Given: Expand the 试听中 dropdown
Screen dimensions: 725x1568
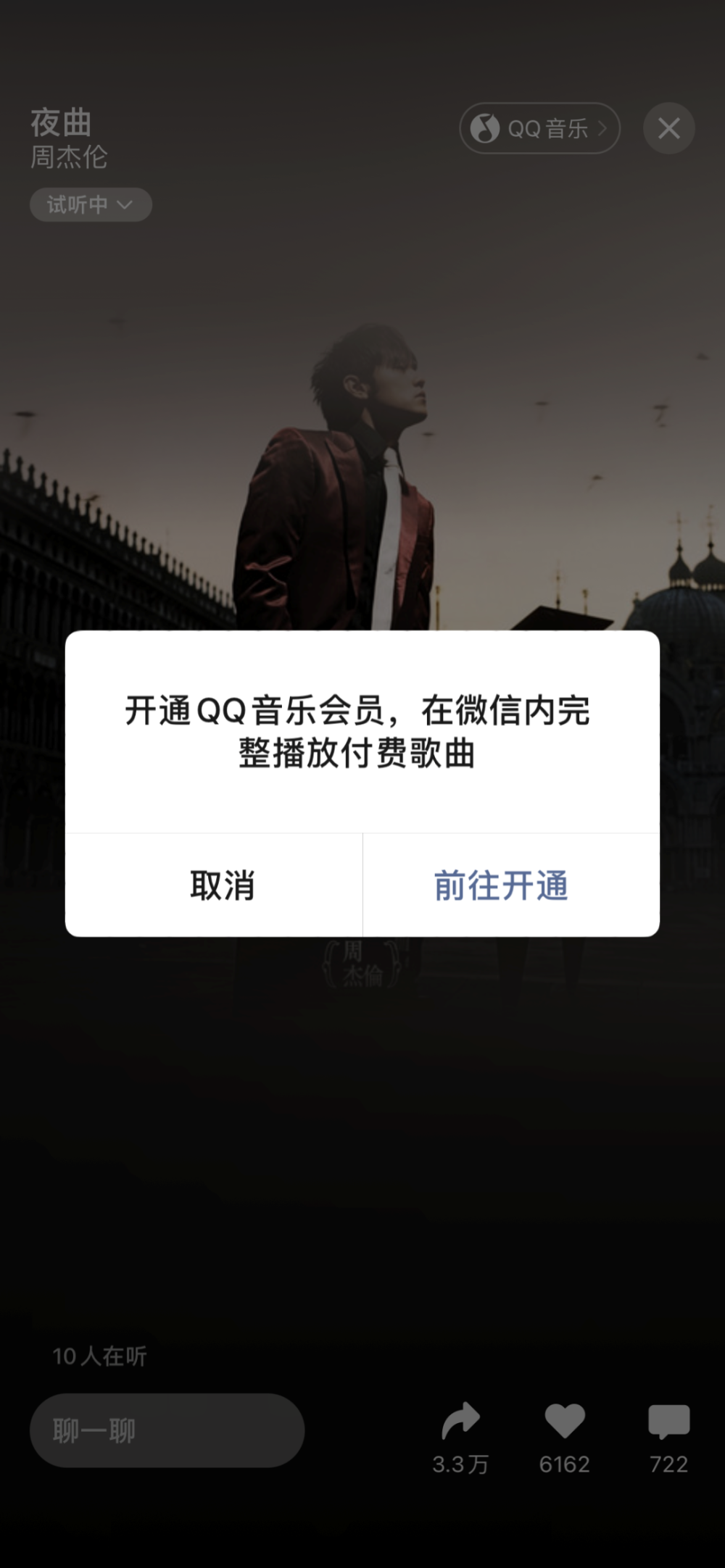Looking at the screenshot, I should coord(91,204).
